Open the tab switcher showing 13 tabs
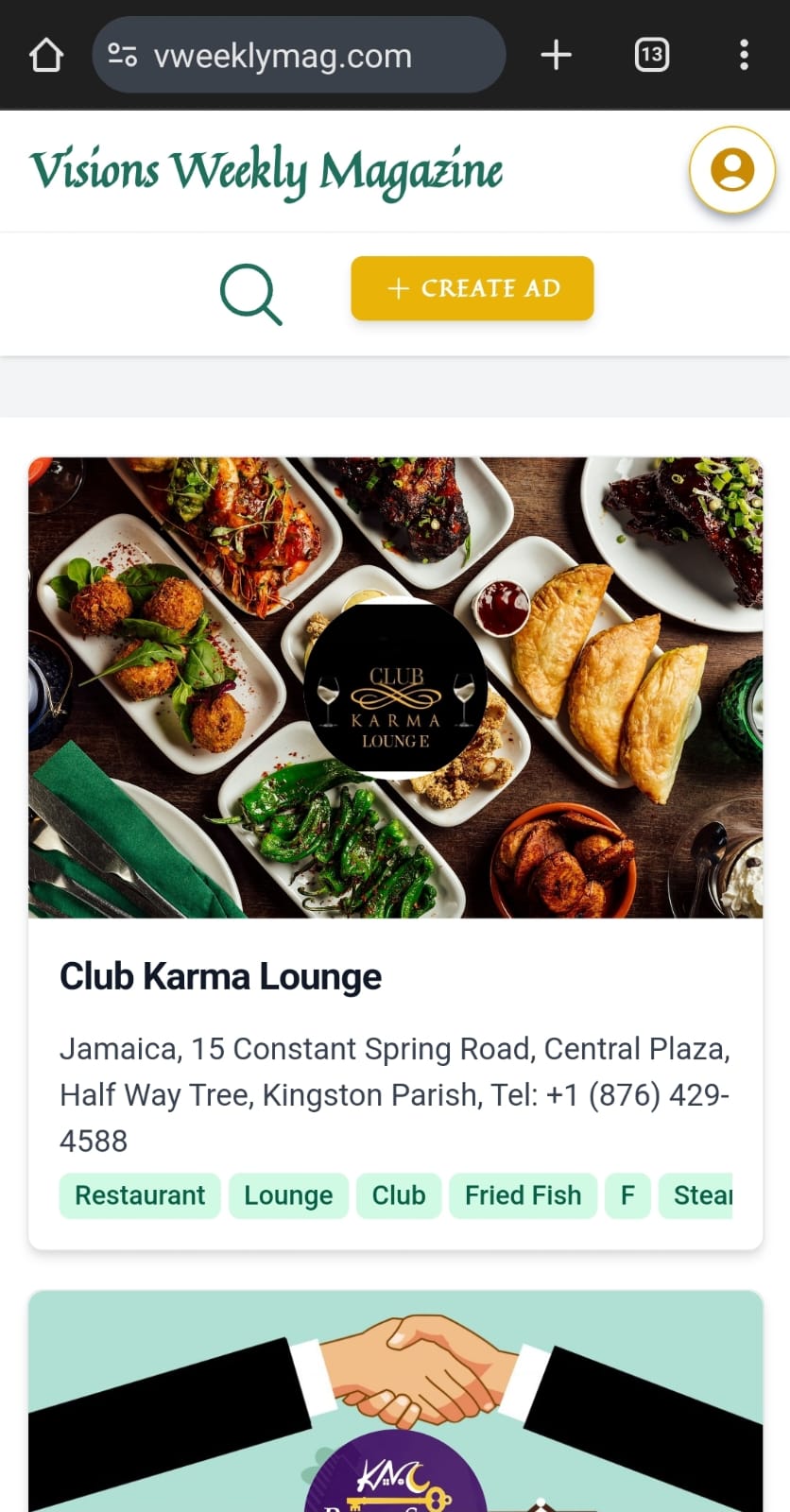 [x=651, y=54]
